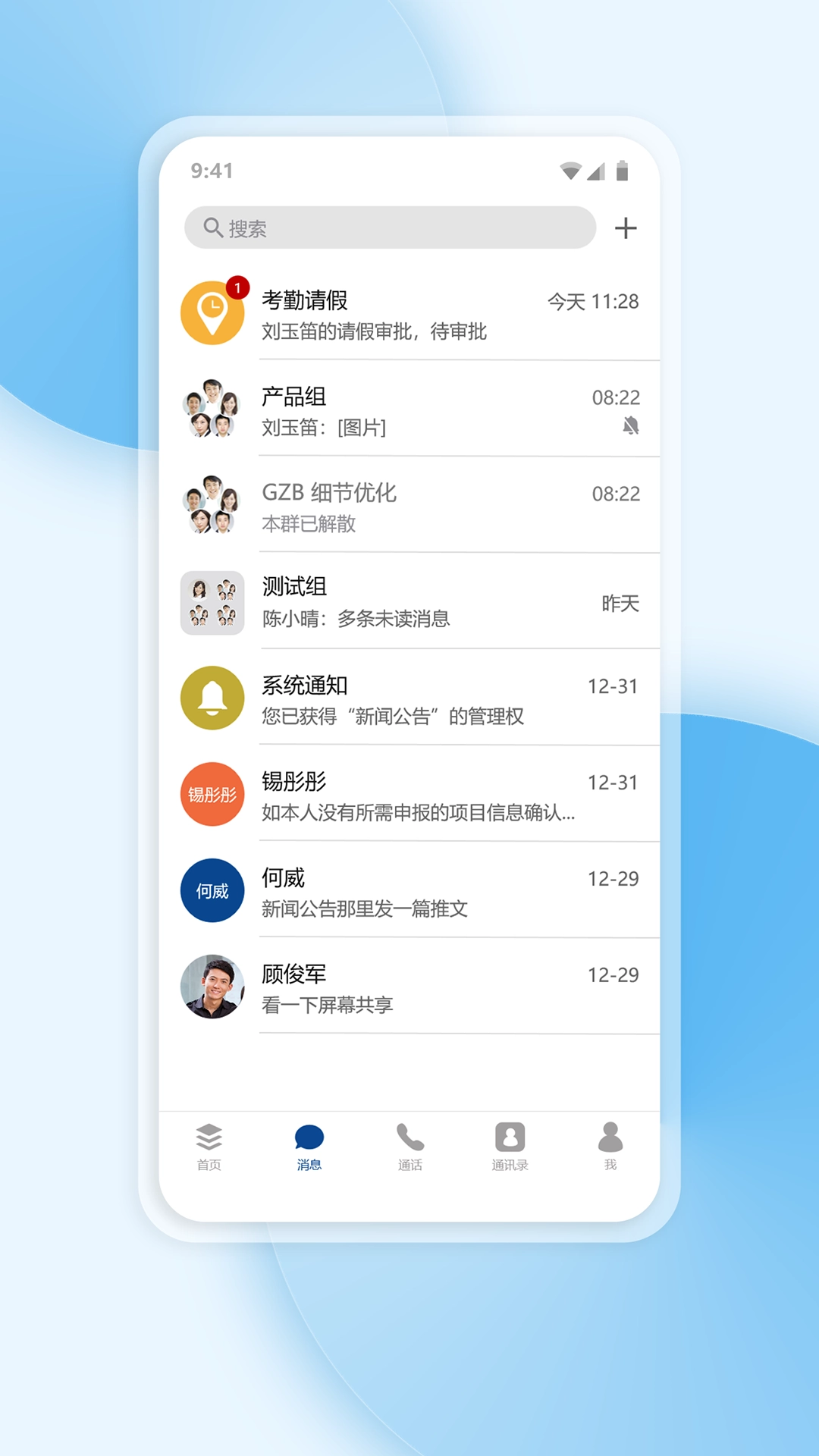Tap the orange 锡彤彤 avatar
Screen dimensions: 819x1456
[x=212, y=794]
